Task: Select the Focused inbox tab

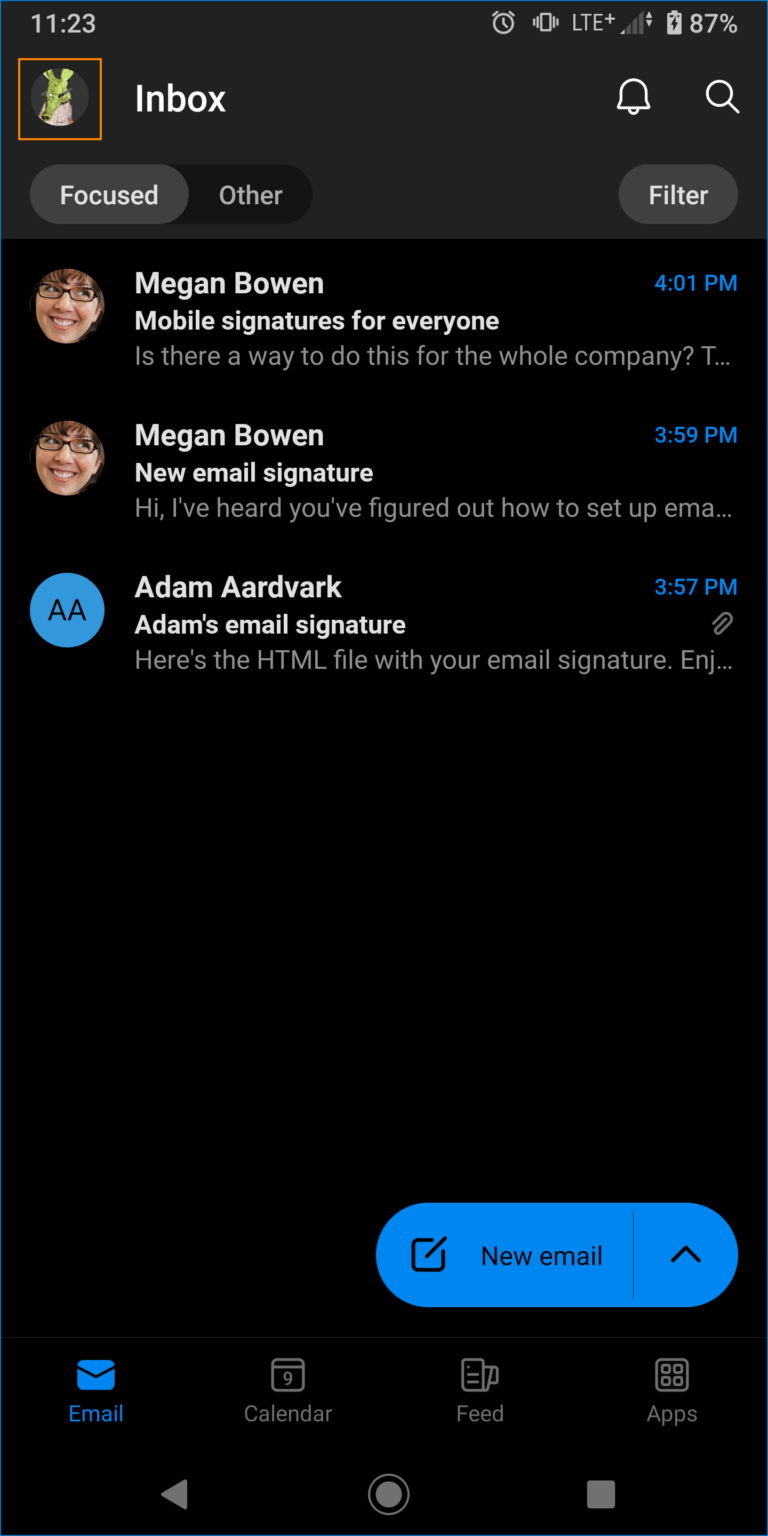Action: pyautogui.click(x=109, y=195)
